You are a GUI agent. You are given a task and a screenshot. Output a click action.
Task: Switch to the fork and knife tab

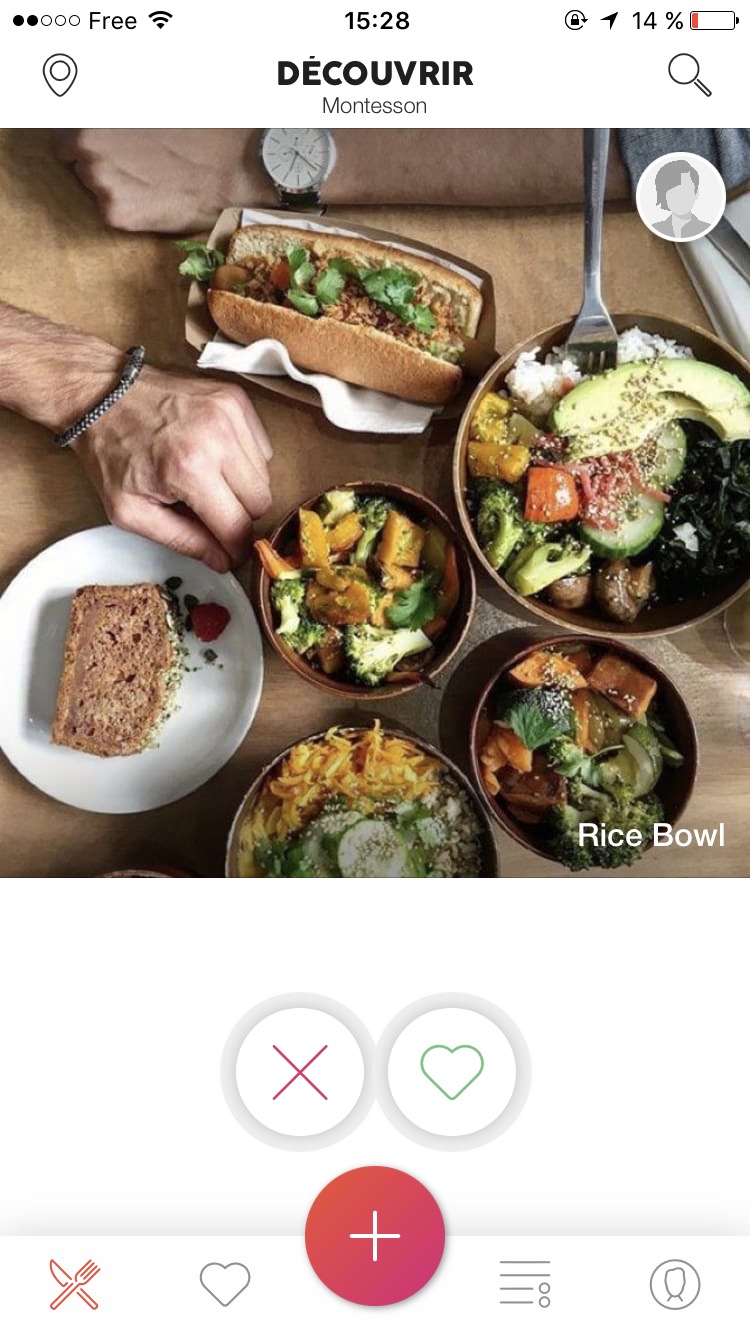[75, 1284]
